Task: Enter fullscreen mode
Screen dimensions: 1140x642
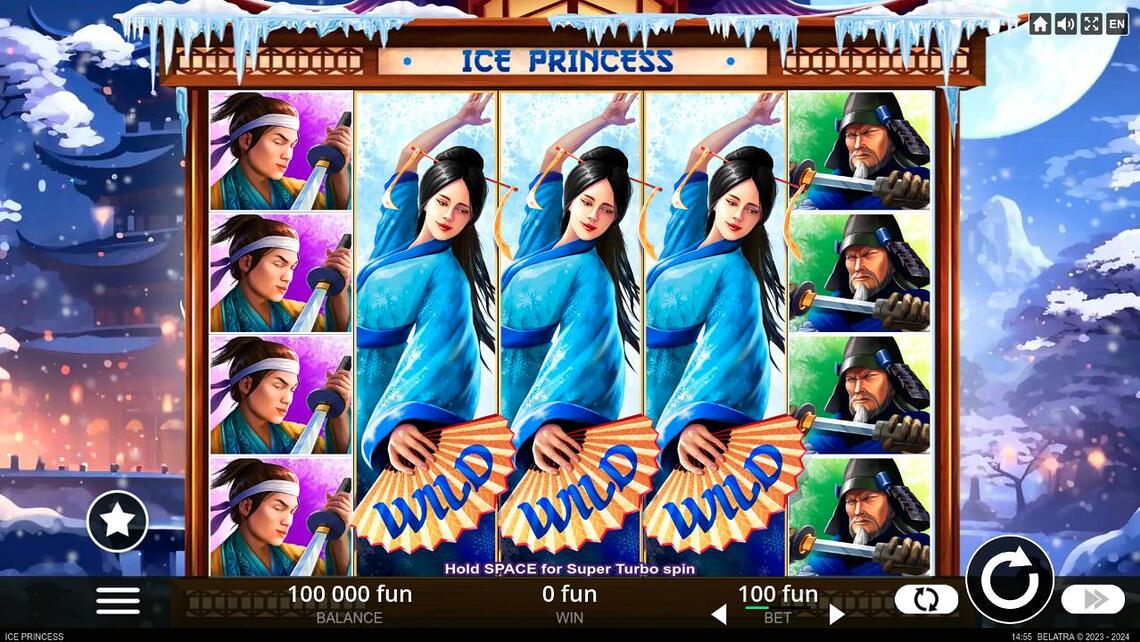Action: (x=1091, y=24)
